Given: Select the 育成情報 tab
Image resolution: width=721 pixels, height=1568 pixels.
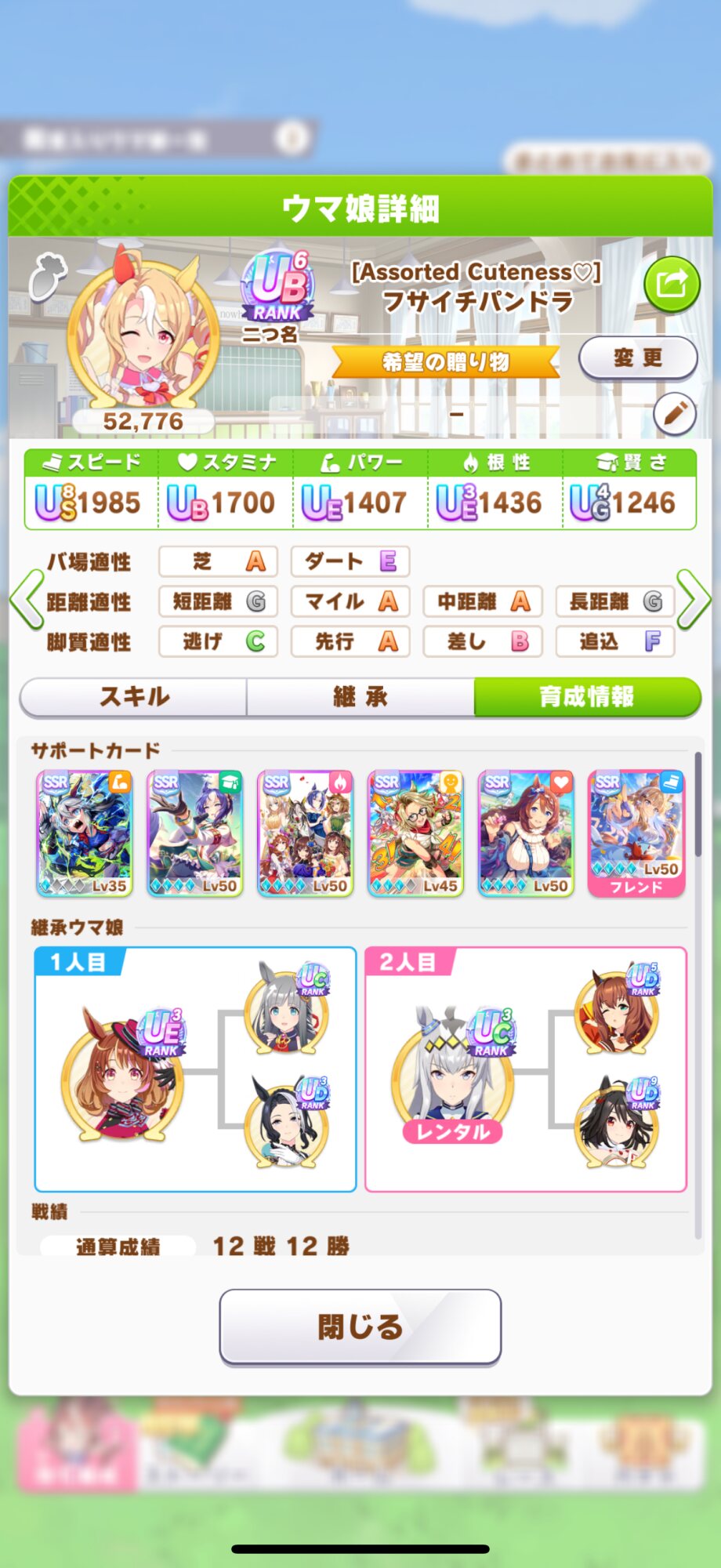Looking at the screenshot, I should [587, 697].
